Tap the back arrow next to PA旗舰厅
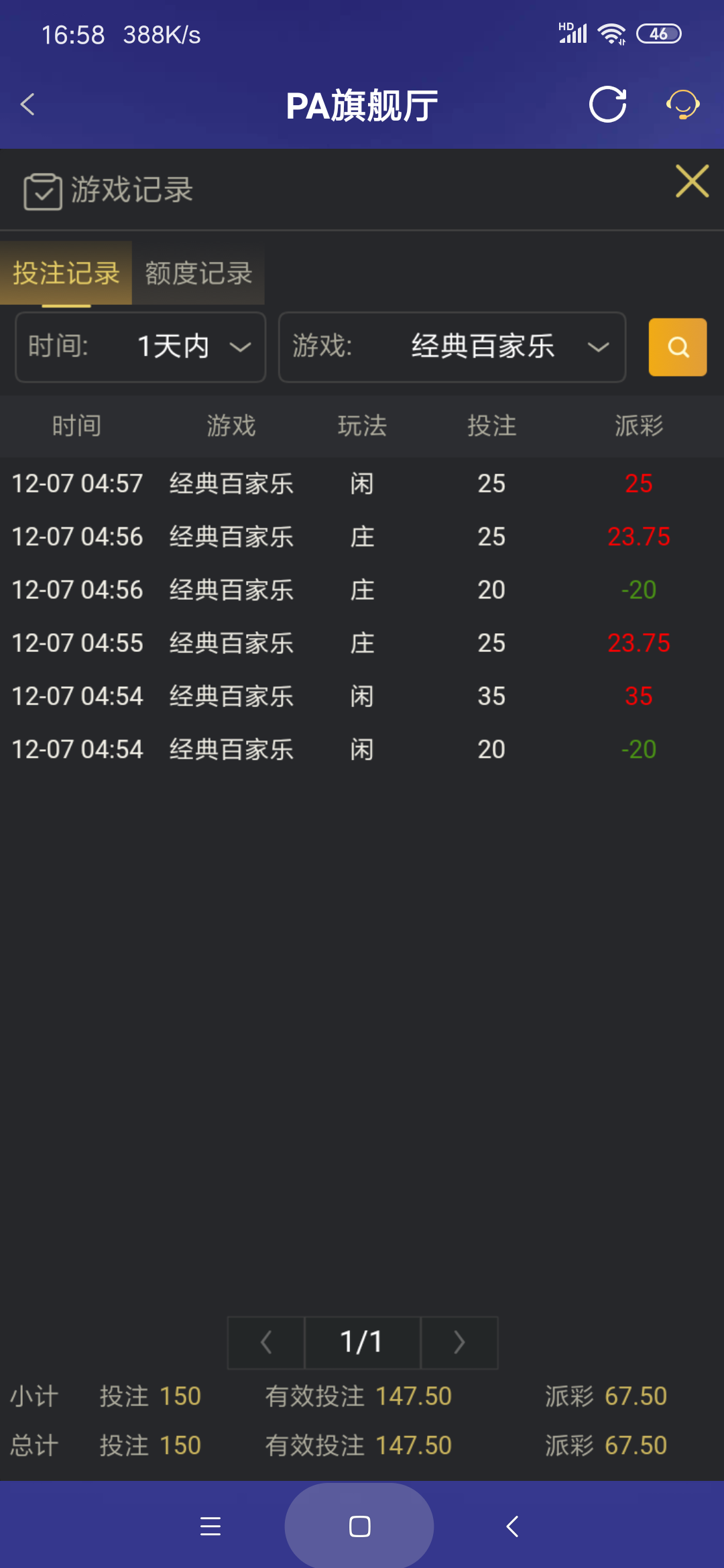The image size is (724, 1568). pos(27,105)
